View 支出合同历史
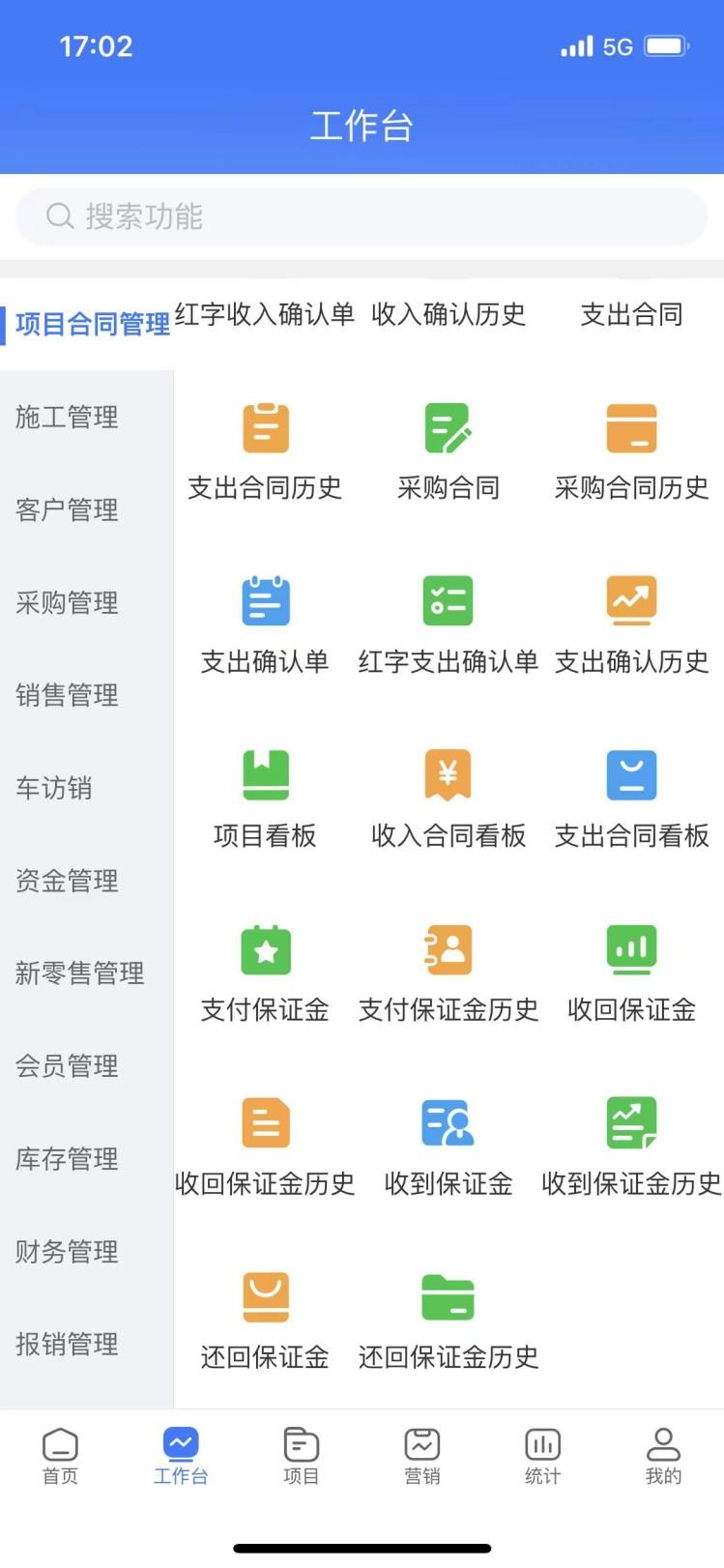 tap(265, 450)
